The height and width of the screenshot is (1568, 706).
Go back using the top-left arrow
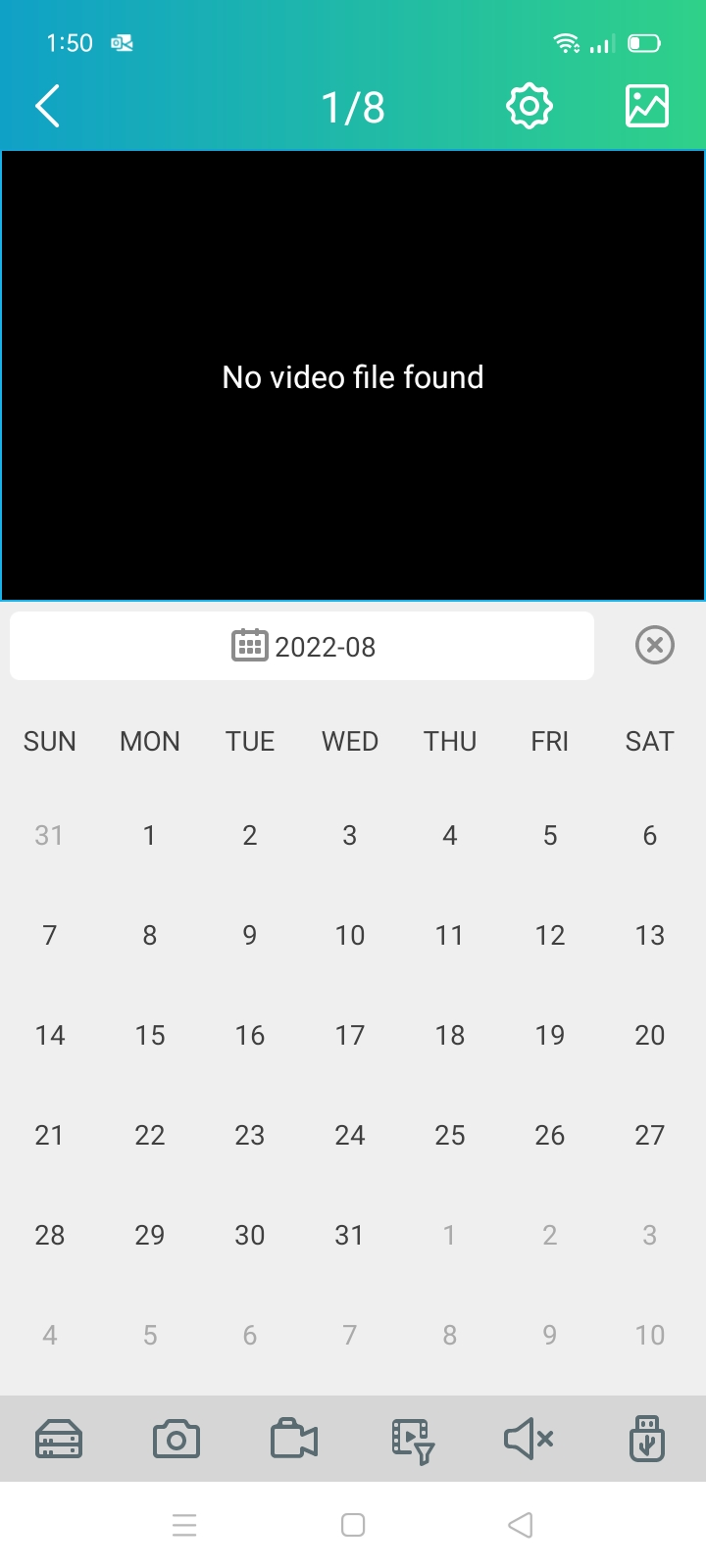tap(47, 106)
